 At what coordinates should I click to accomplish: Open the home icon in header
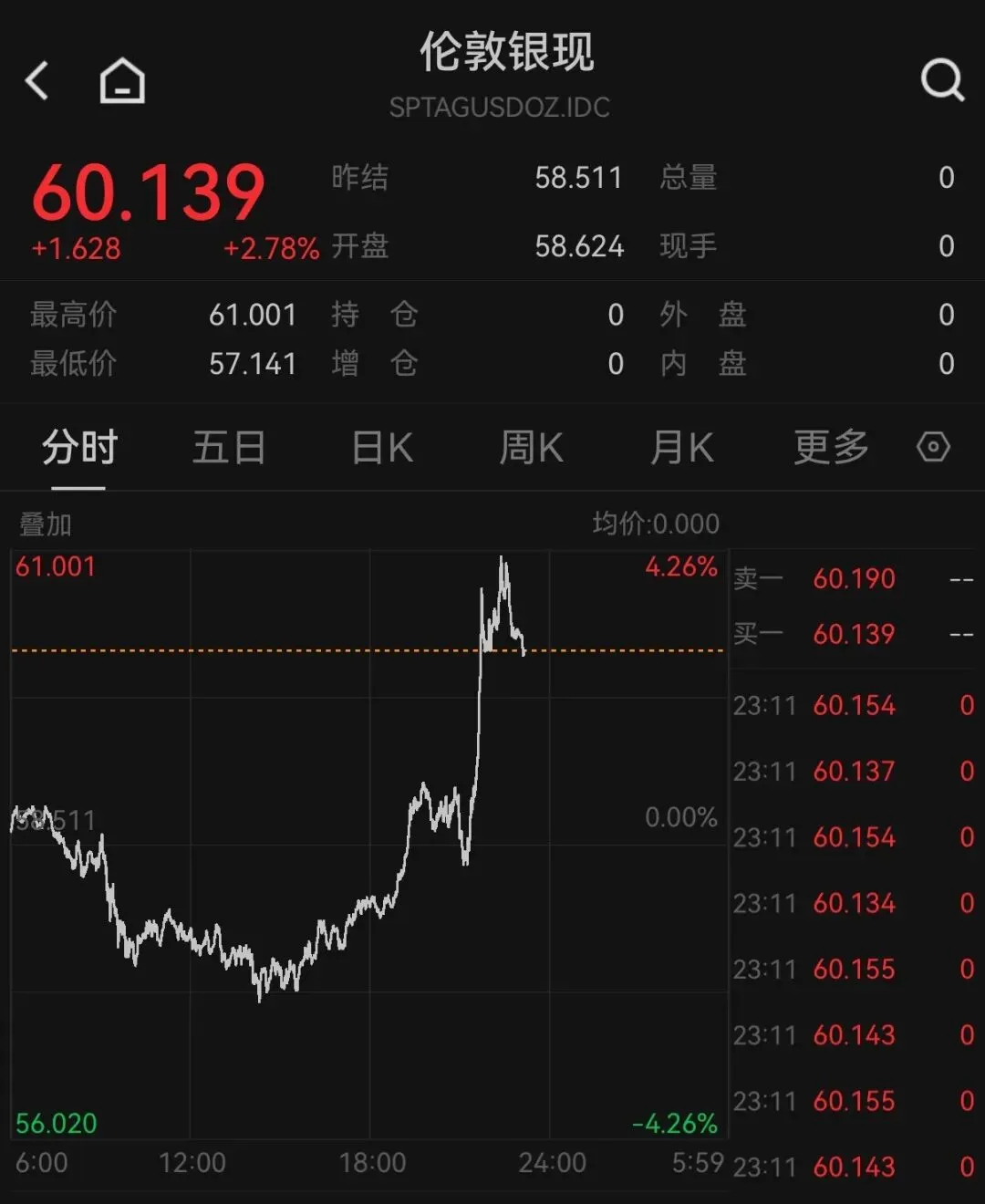pos(122,80)
